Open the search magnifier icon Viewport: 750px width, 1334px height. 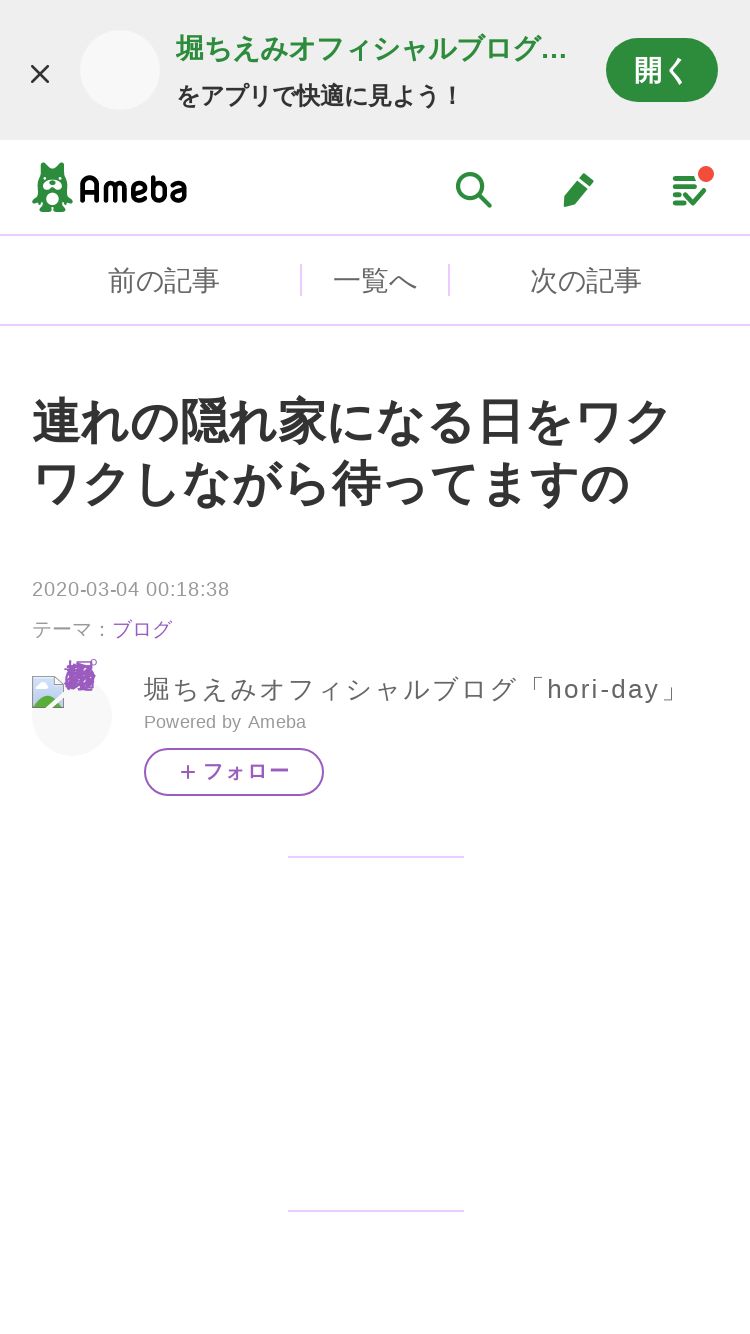pos(473,189)
